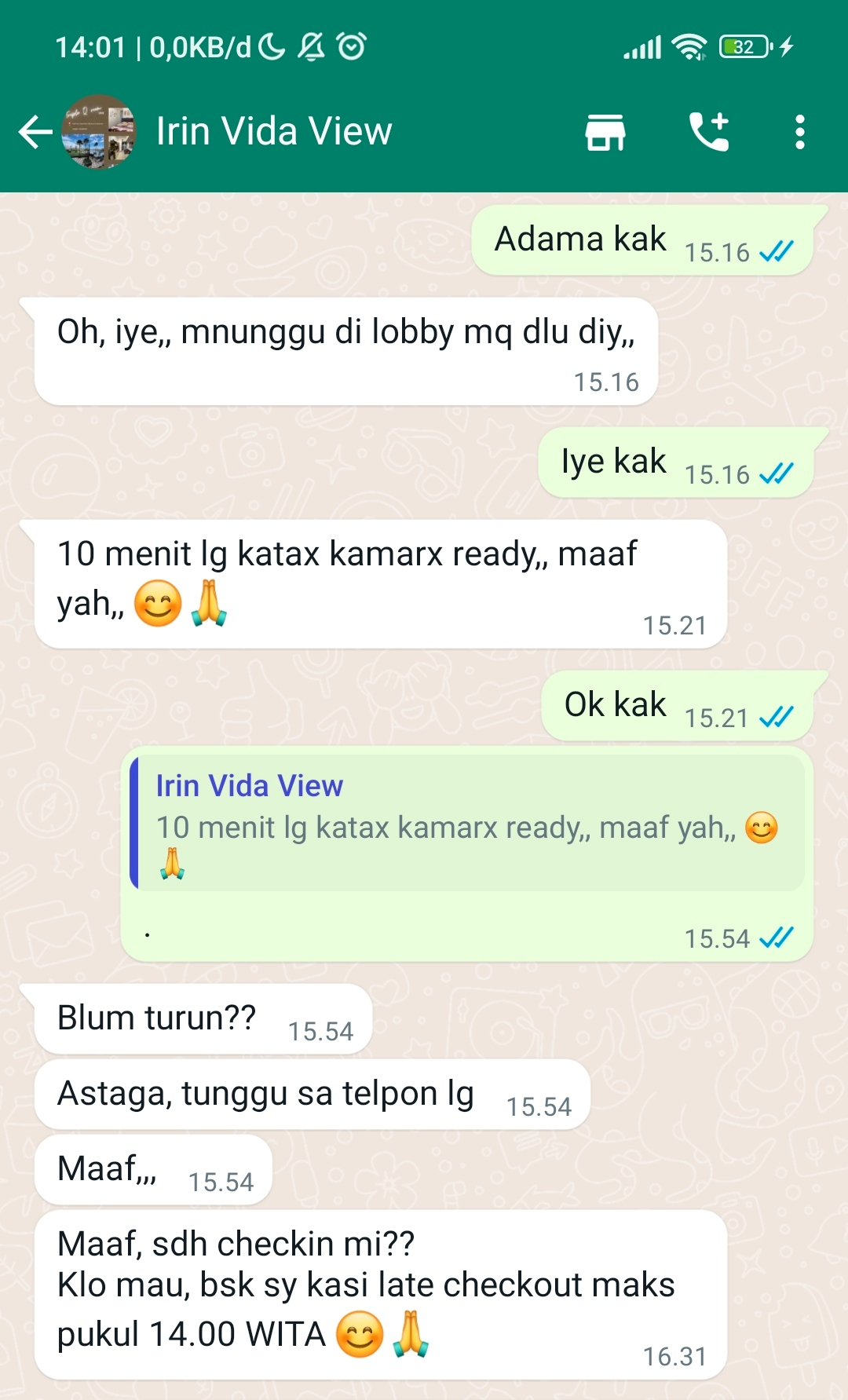This screenshot has height=1400, width=848.
Task: View Irin Vida View profile photo
Action: 99,132
